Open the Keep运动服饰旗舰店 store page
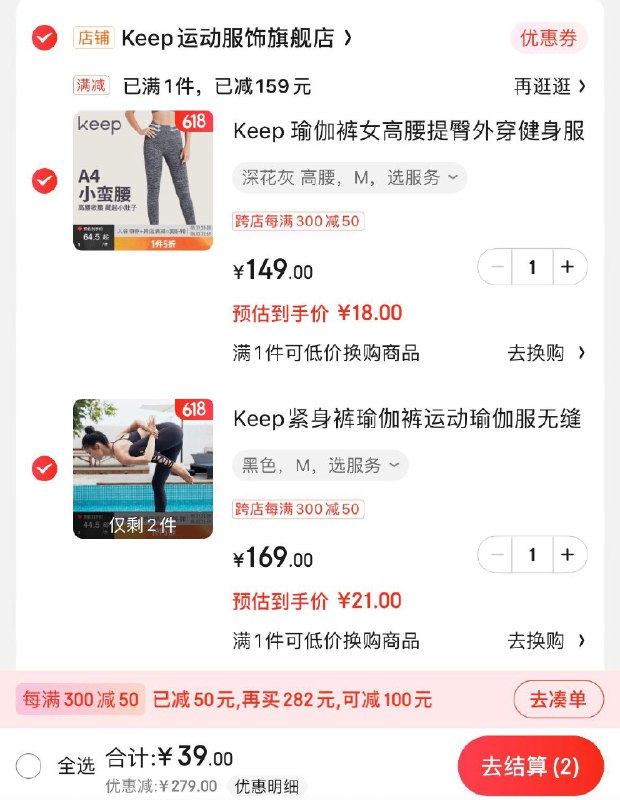The image size is (620, 800). 236,38
